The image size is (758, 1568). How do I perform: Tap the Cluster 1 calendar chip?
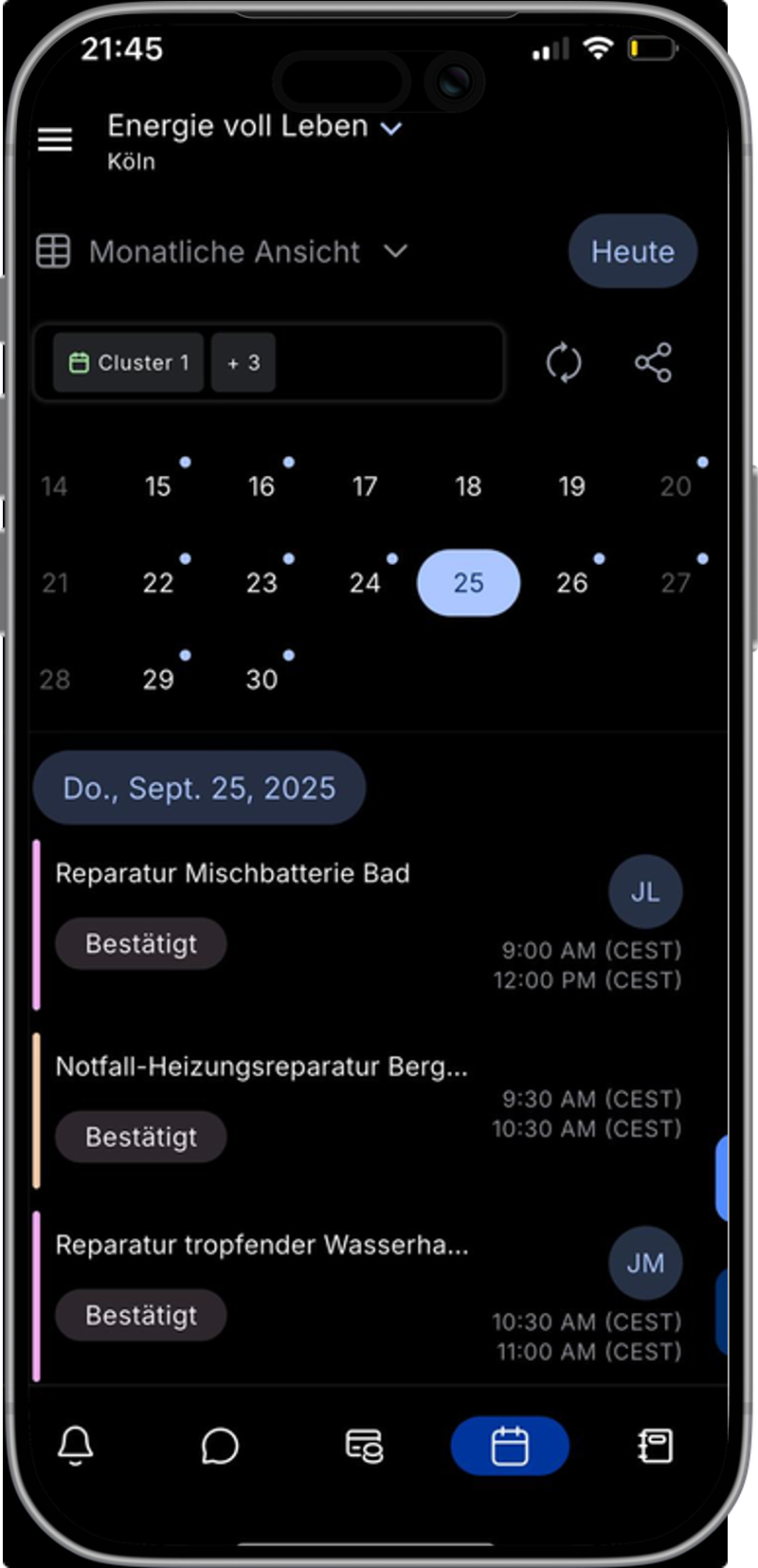(x=129, y=362)
